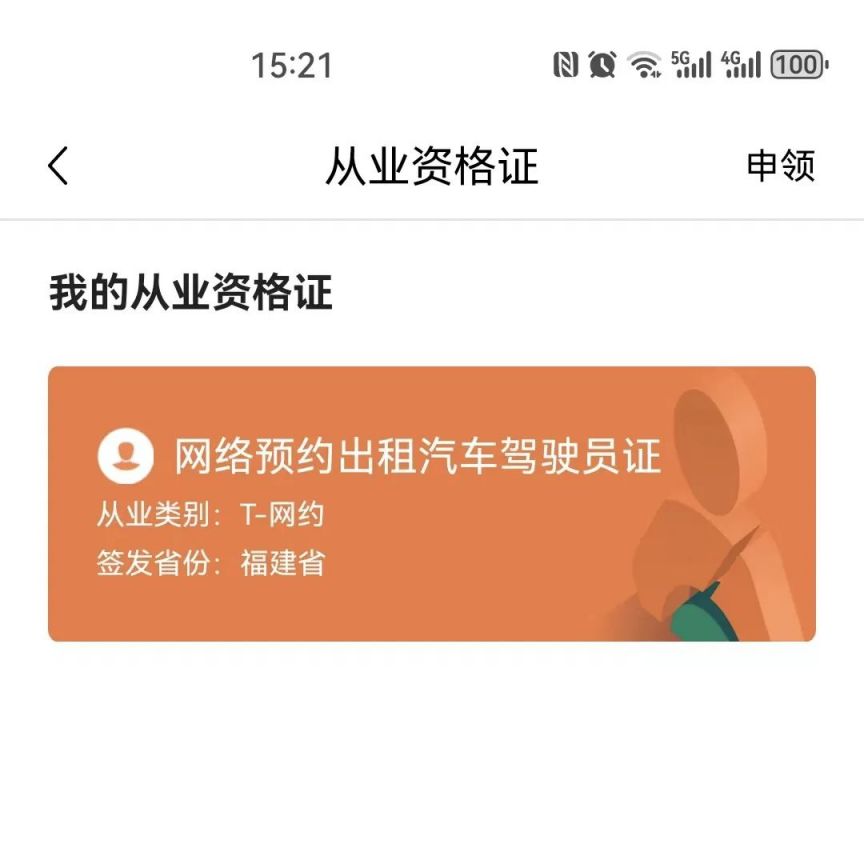The height and width of the screenshot is (864, 864).
Task: Tap 申领 to apply for a certificate
Action: [781, 166]
